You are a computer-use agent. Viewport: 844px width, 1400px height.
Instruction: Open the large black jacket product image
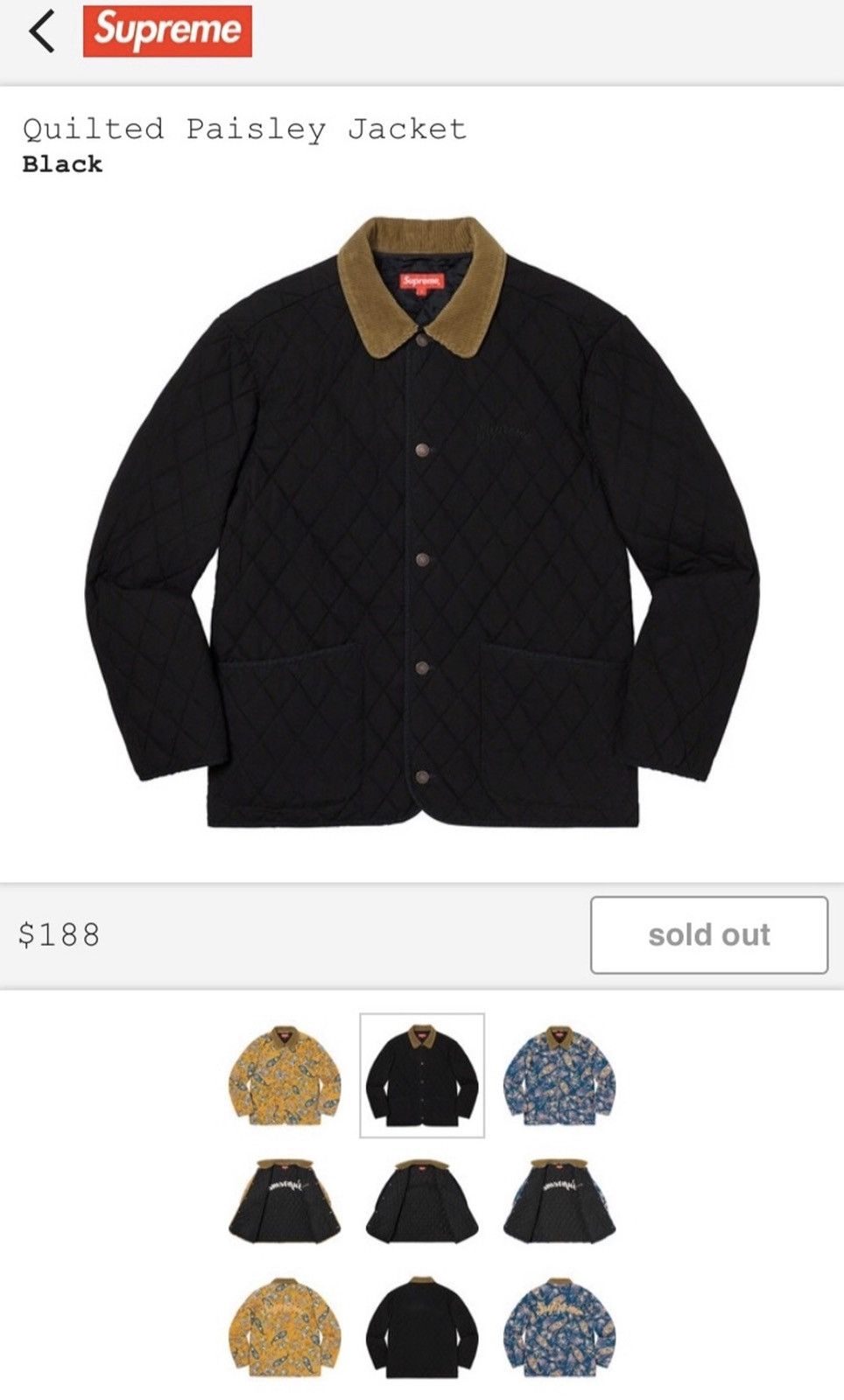(x=422, y=522)
